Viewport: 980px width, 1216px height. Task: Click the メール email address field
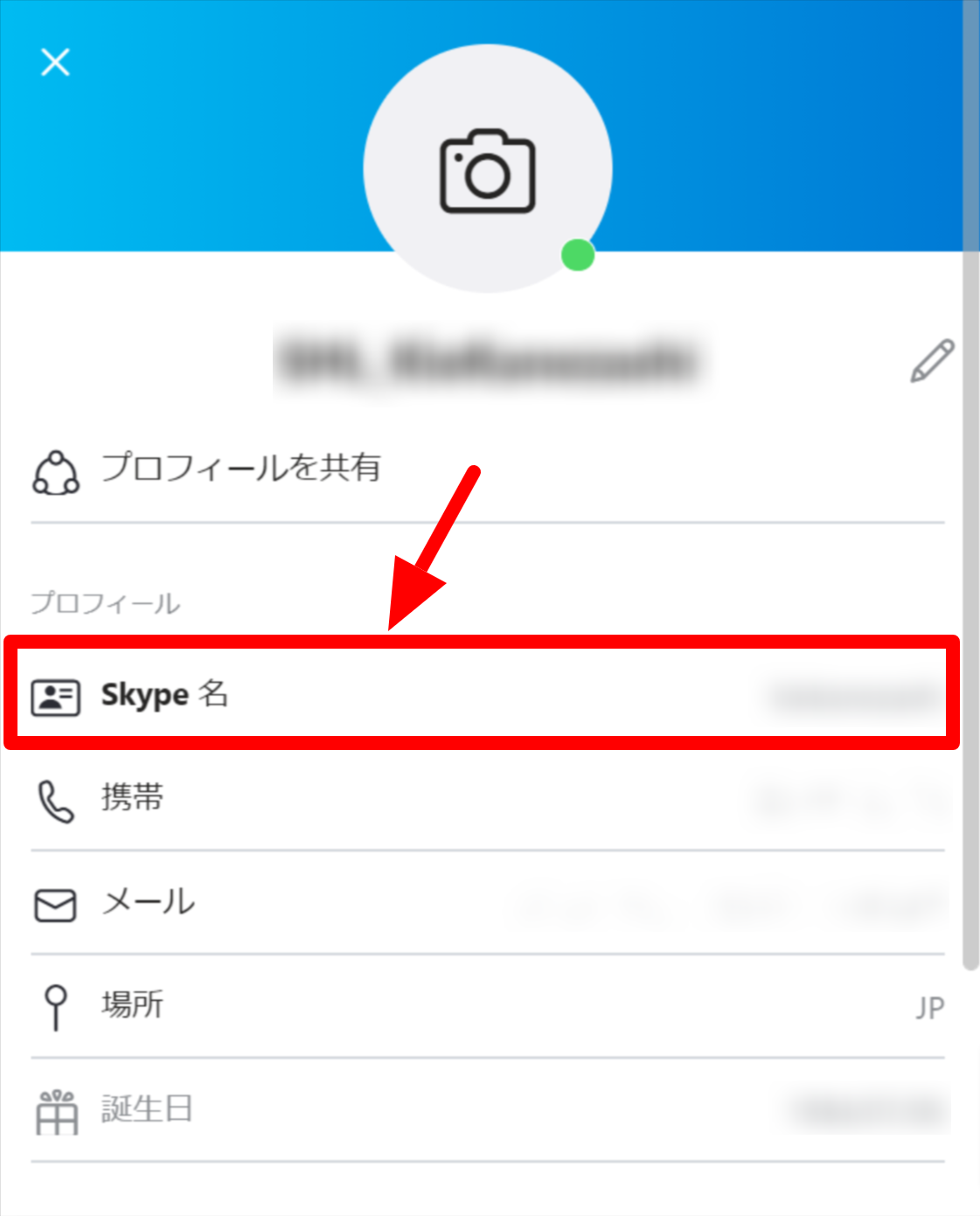[x=149, y=904]
